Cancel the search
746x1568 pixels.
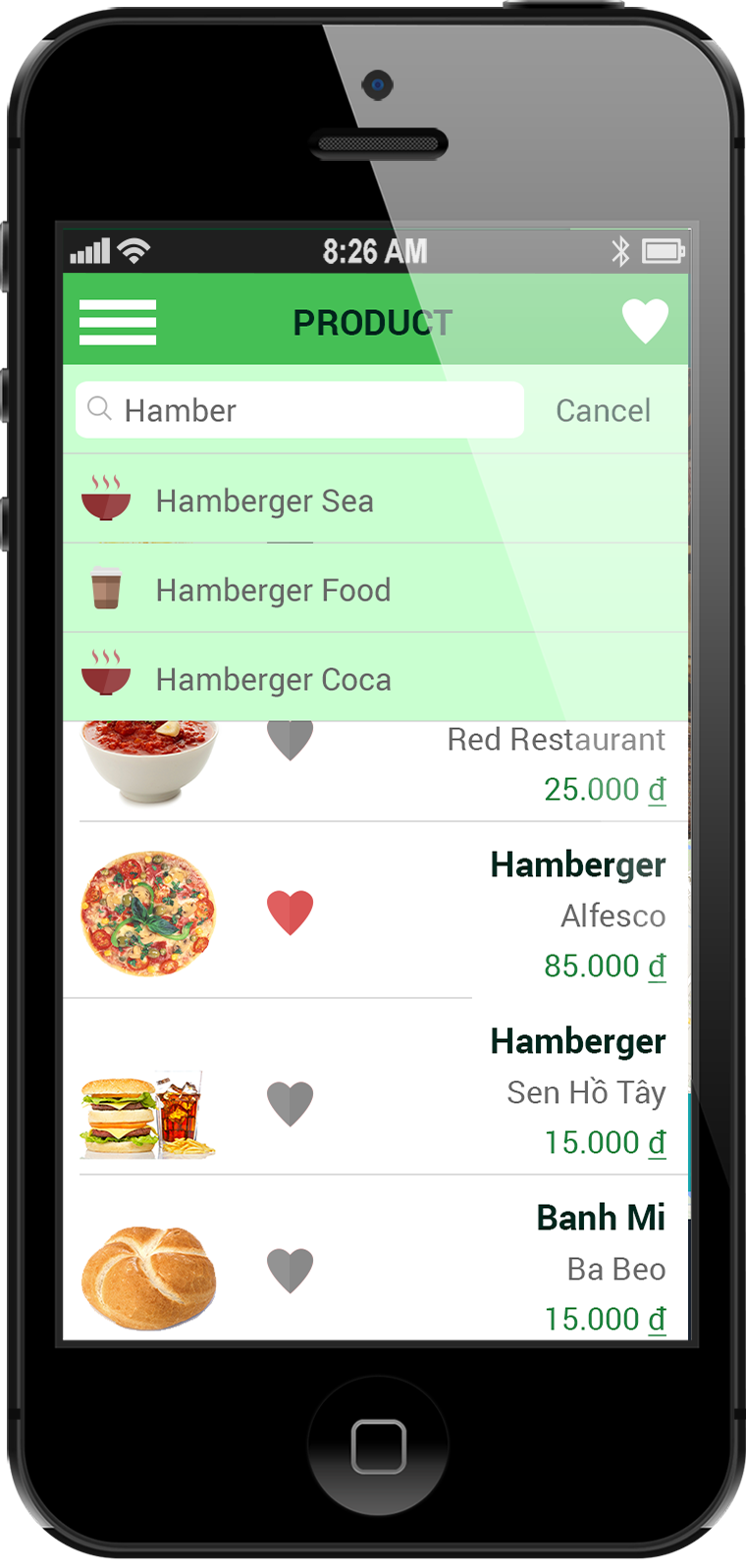coord(603,410)
